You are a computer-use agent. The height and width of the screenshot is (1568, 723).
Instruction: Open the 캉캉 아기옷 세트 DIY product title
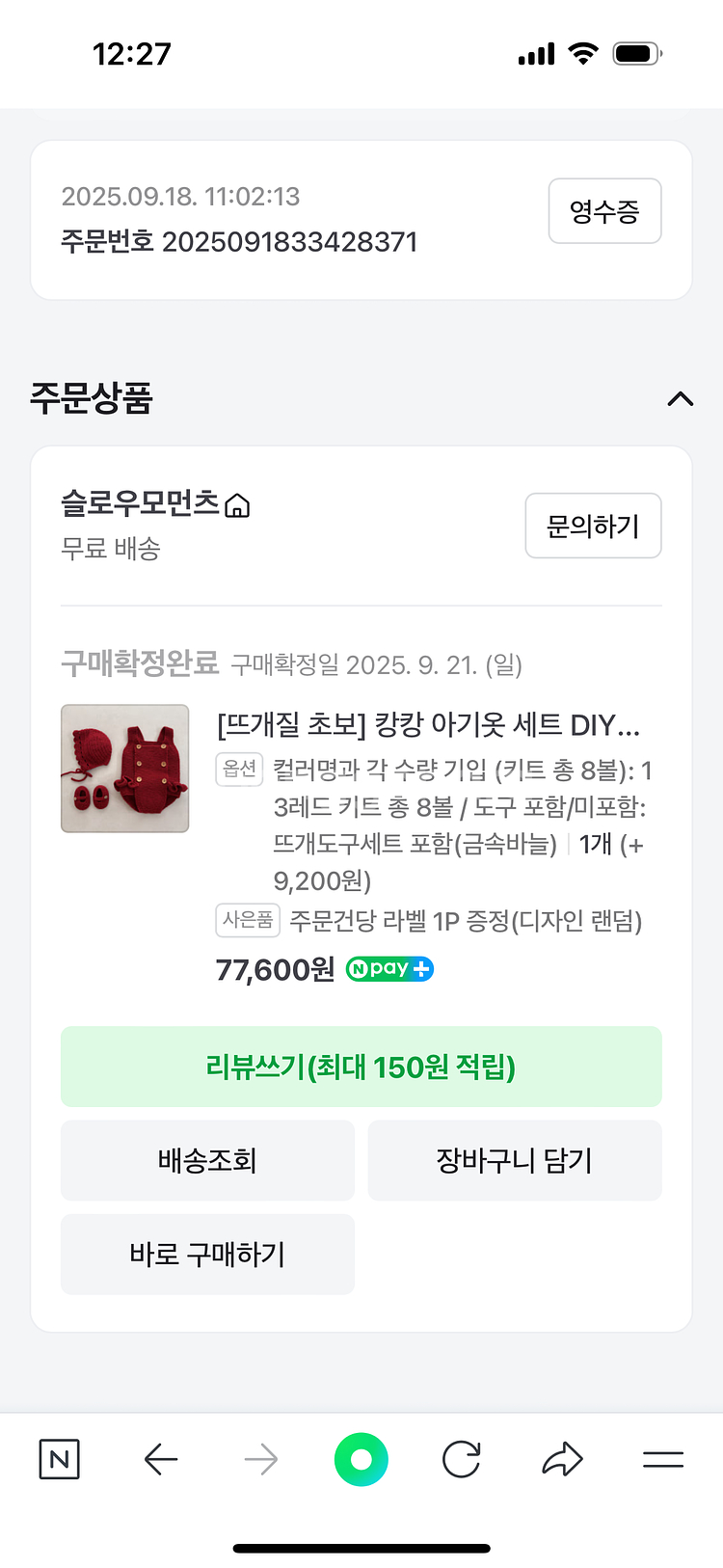pos(429,724)
